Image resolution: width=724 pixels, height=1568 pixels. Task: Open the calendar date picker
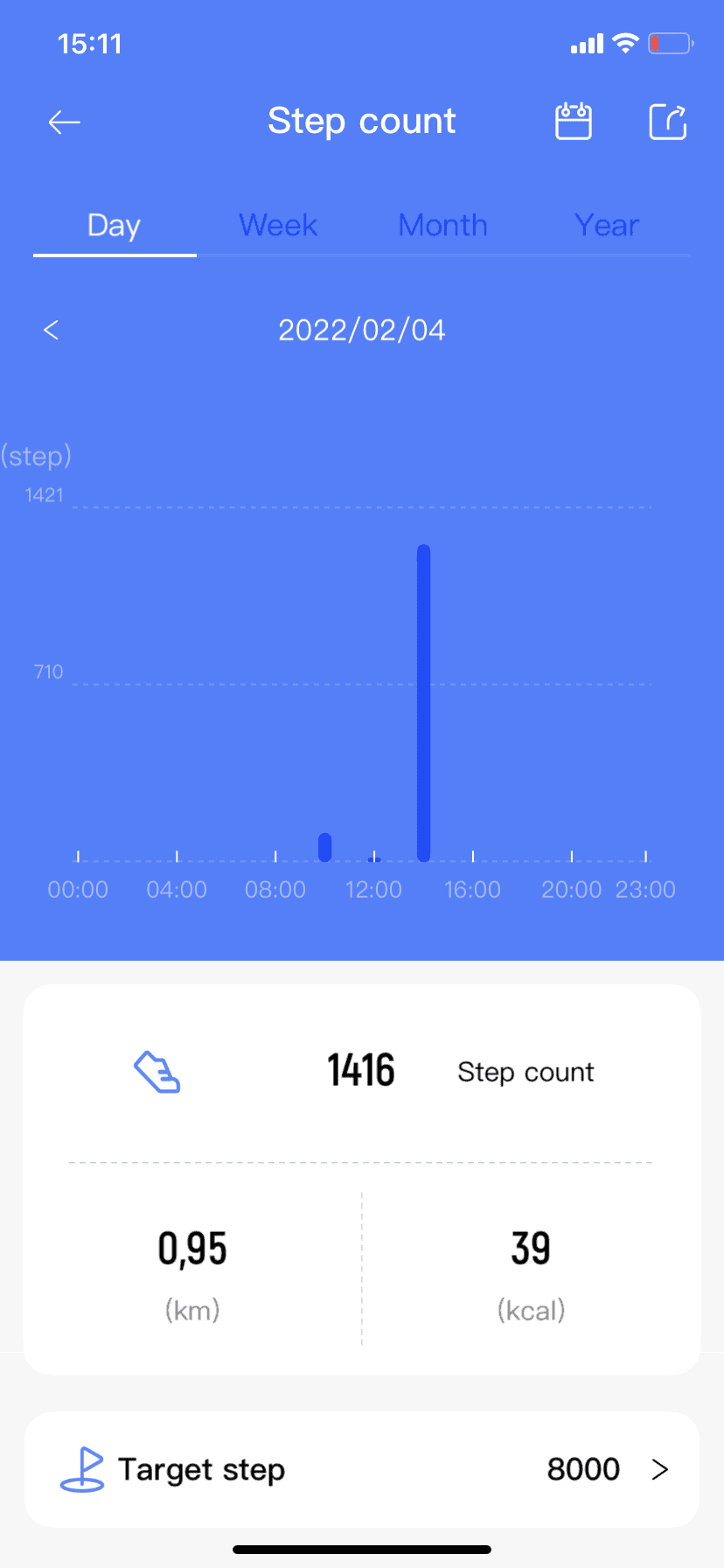point(574,122)
